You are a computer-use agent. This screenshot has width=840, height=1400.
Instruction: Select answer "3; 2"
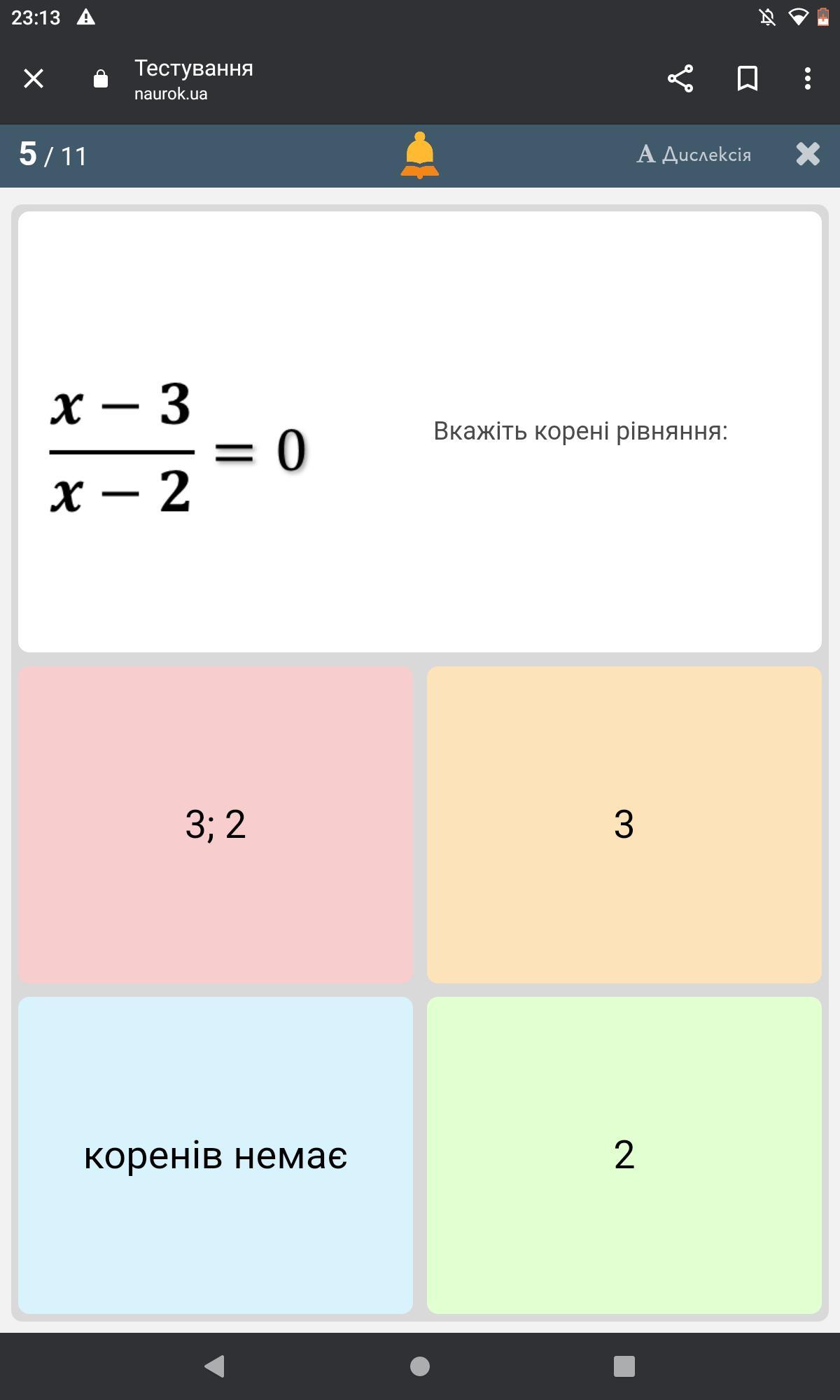[x=216, y=825]
